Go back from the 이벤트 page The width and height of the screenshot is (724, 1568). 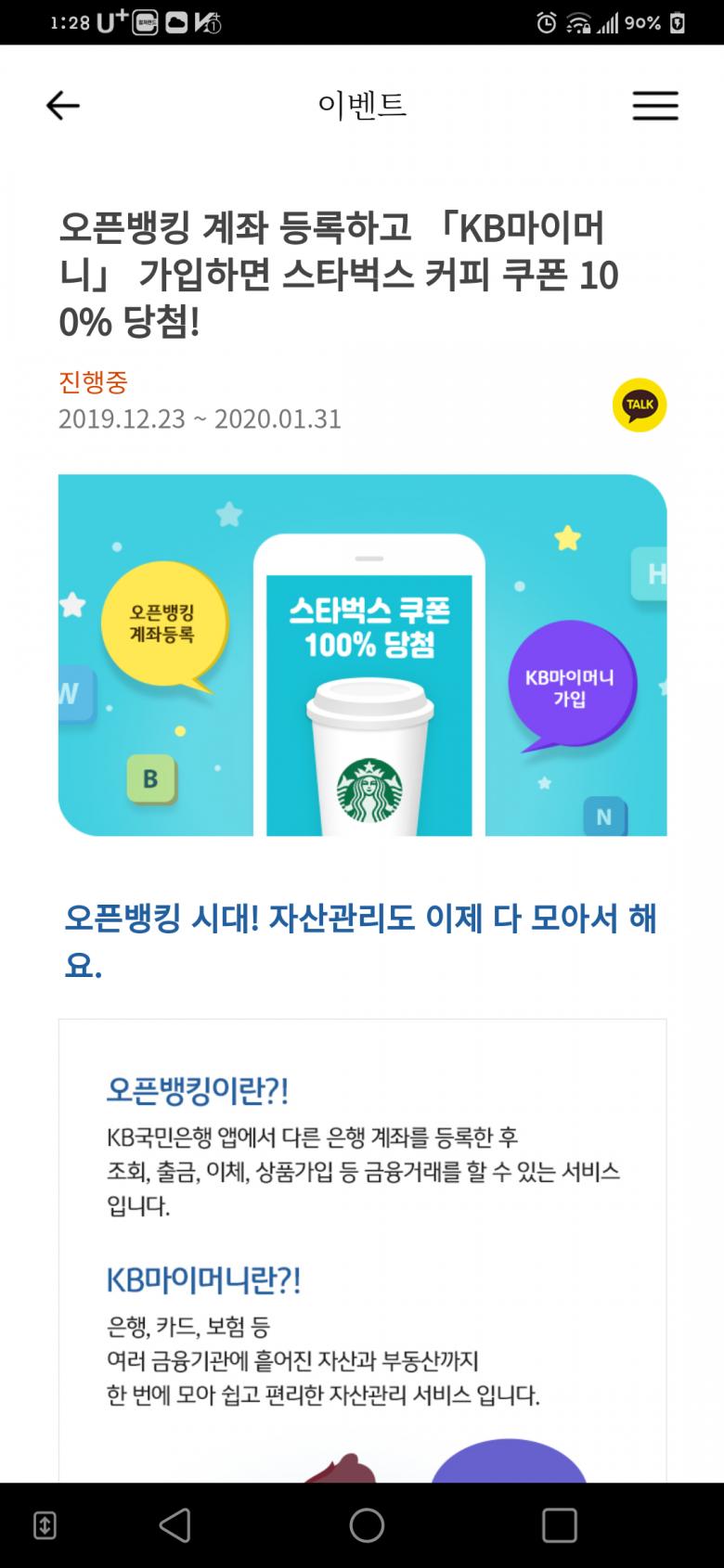click(62, 106)
